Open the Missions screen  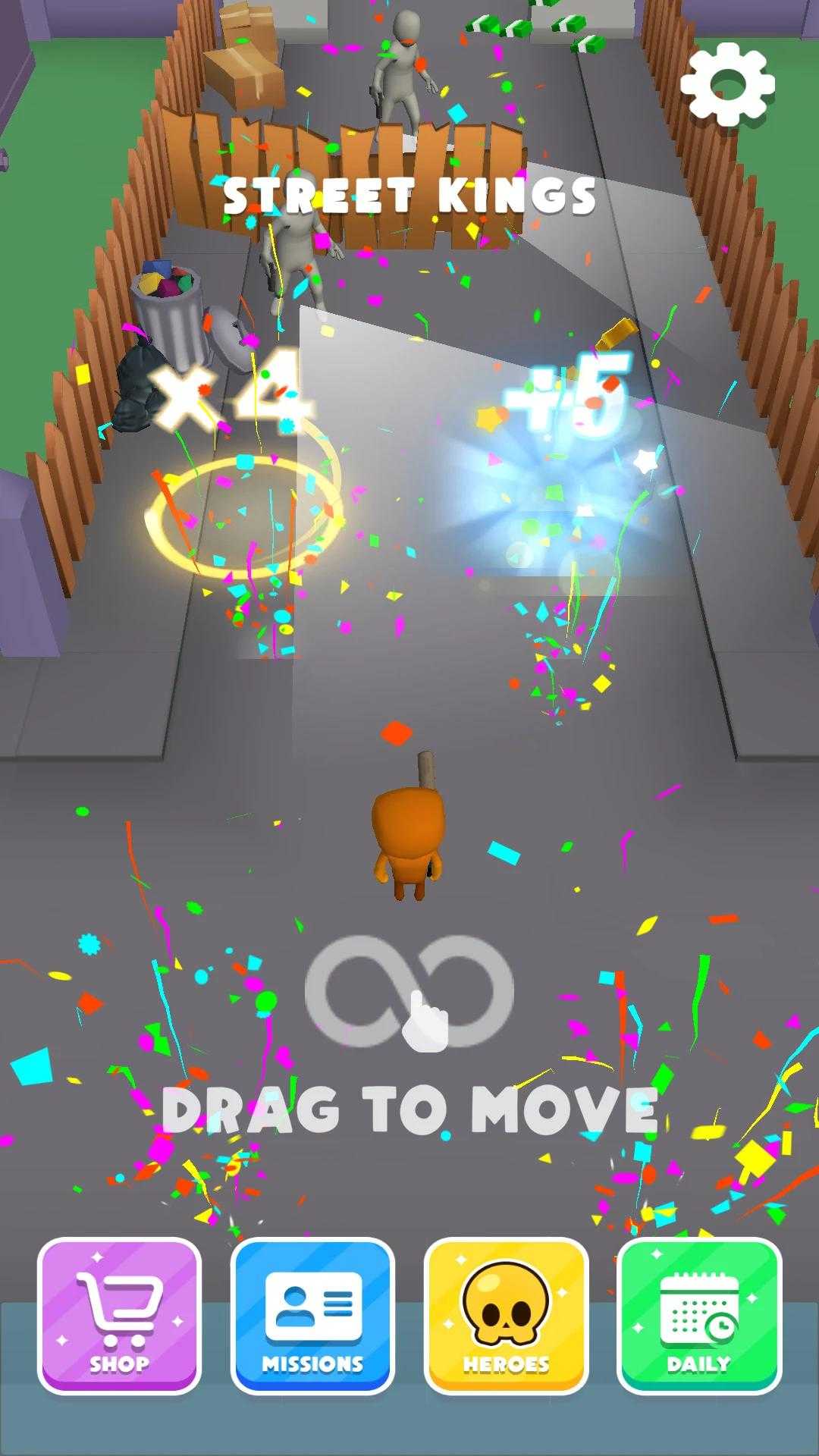[313, 1316]
